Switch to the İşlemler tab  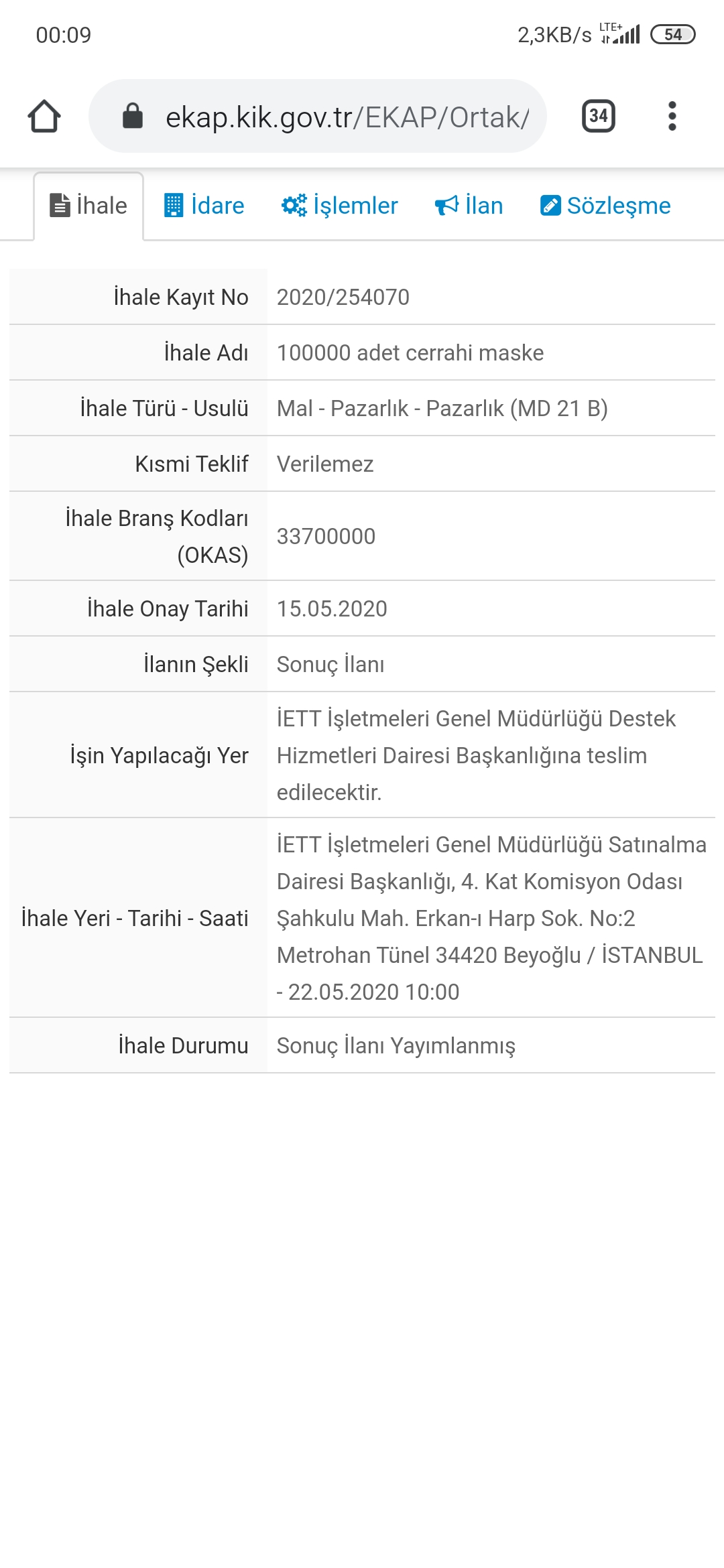(339, 206)
